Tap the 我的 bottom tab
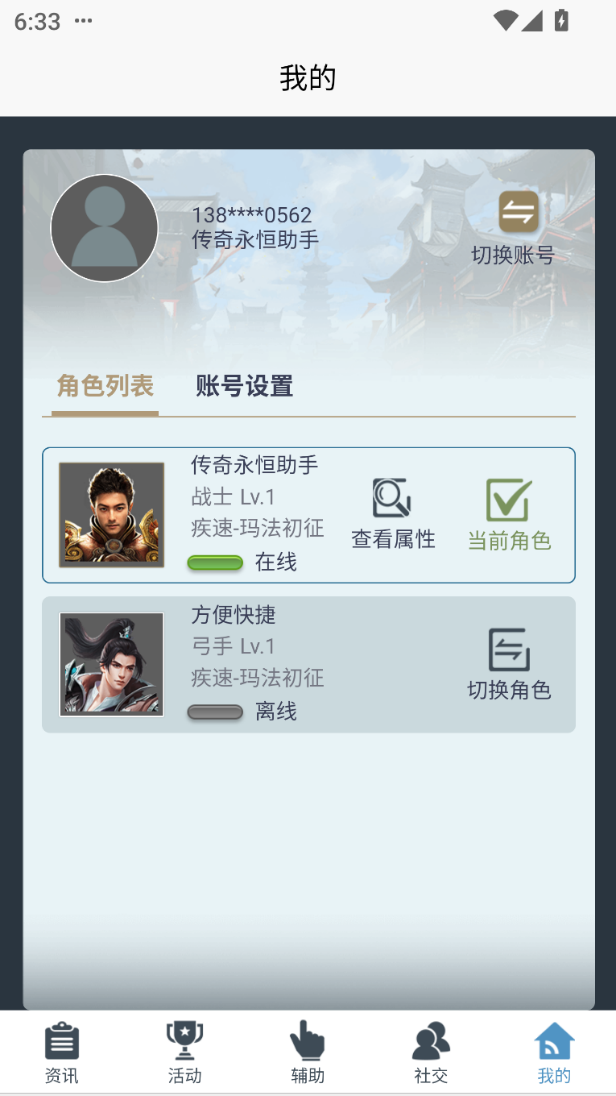The width and height of the screenshot is (616, 1096). (x=553, y=1053)
